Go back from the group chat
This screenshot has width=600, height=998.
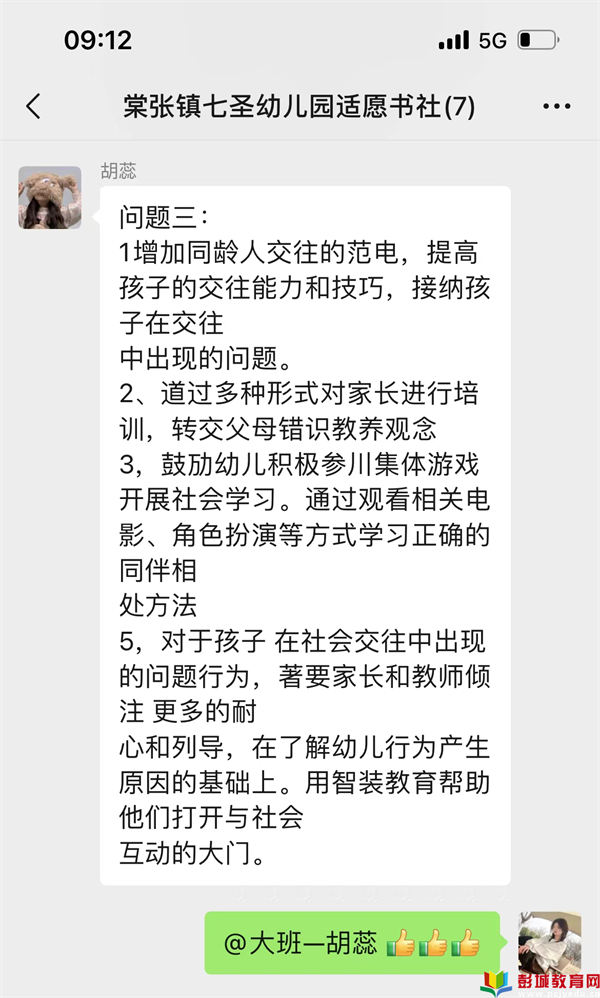pos(34,107)
